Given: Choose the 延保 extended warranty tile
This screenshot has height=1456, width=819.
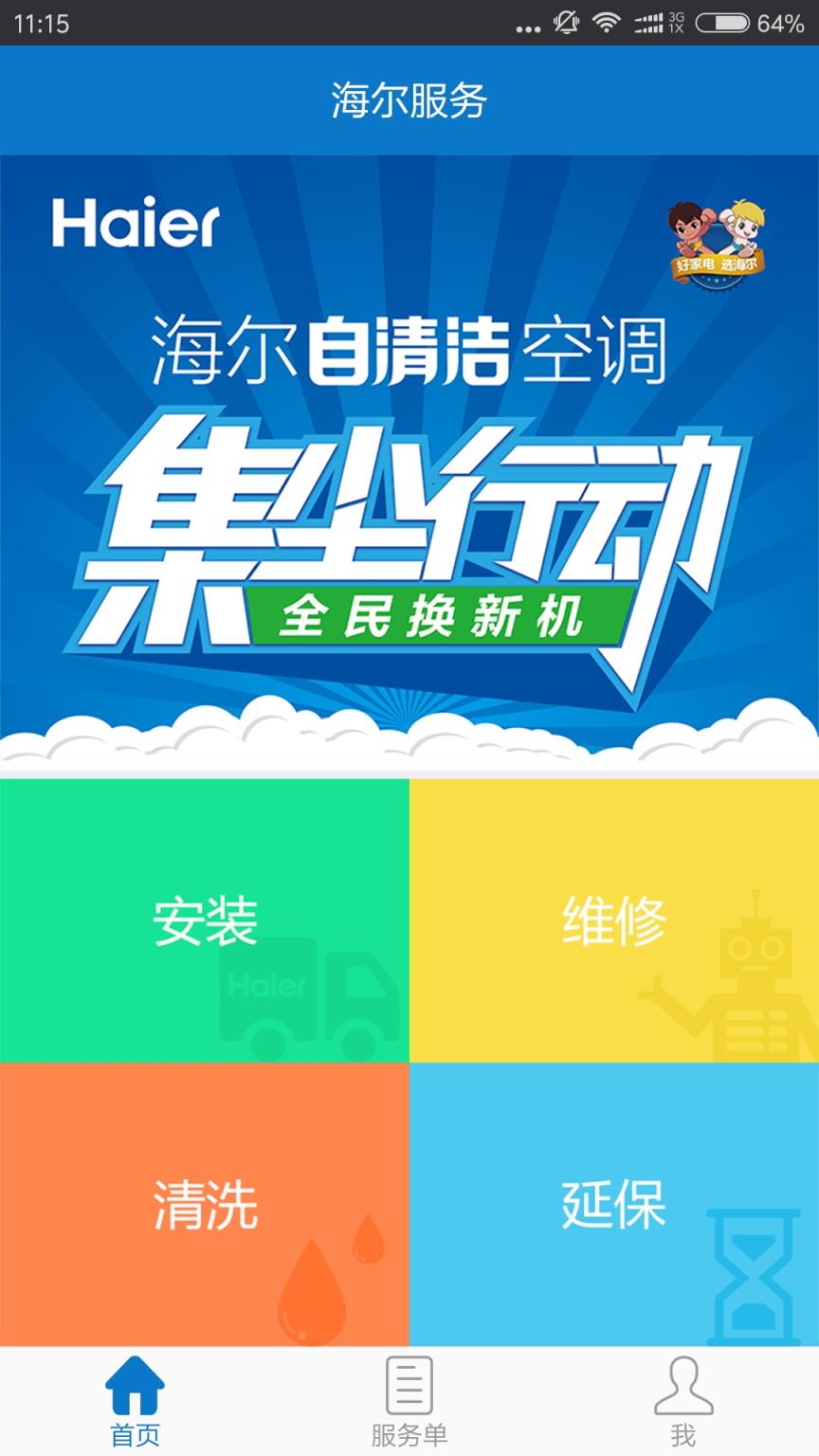Looking at the screenshot, I should [614, 1206].
